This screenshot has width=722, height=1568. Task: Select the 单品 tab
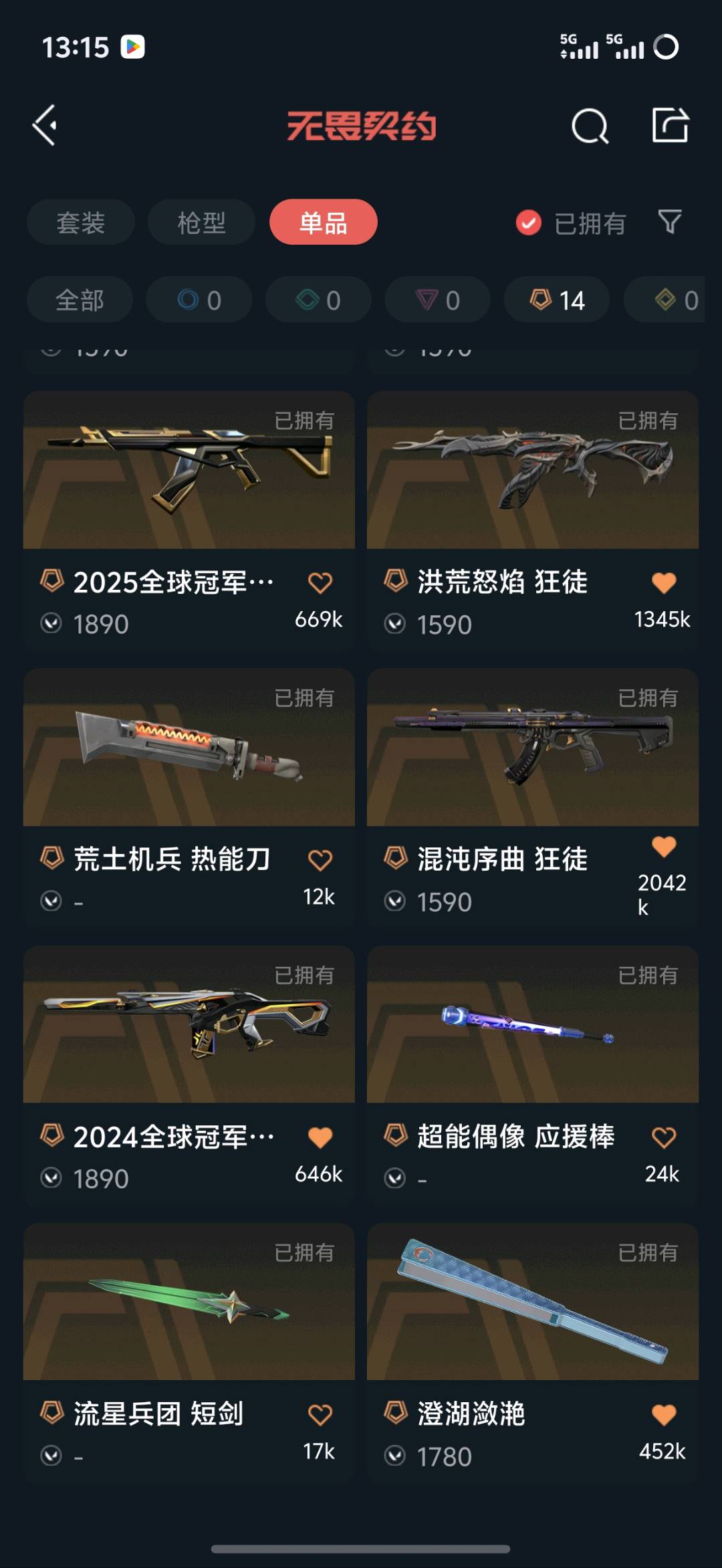coord(323,223)
